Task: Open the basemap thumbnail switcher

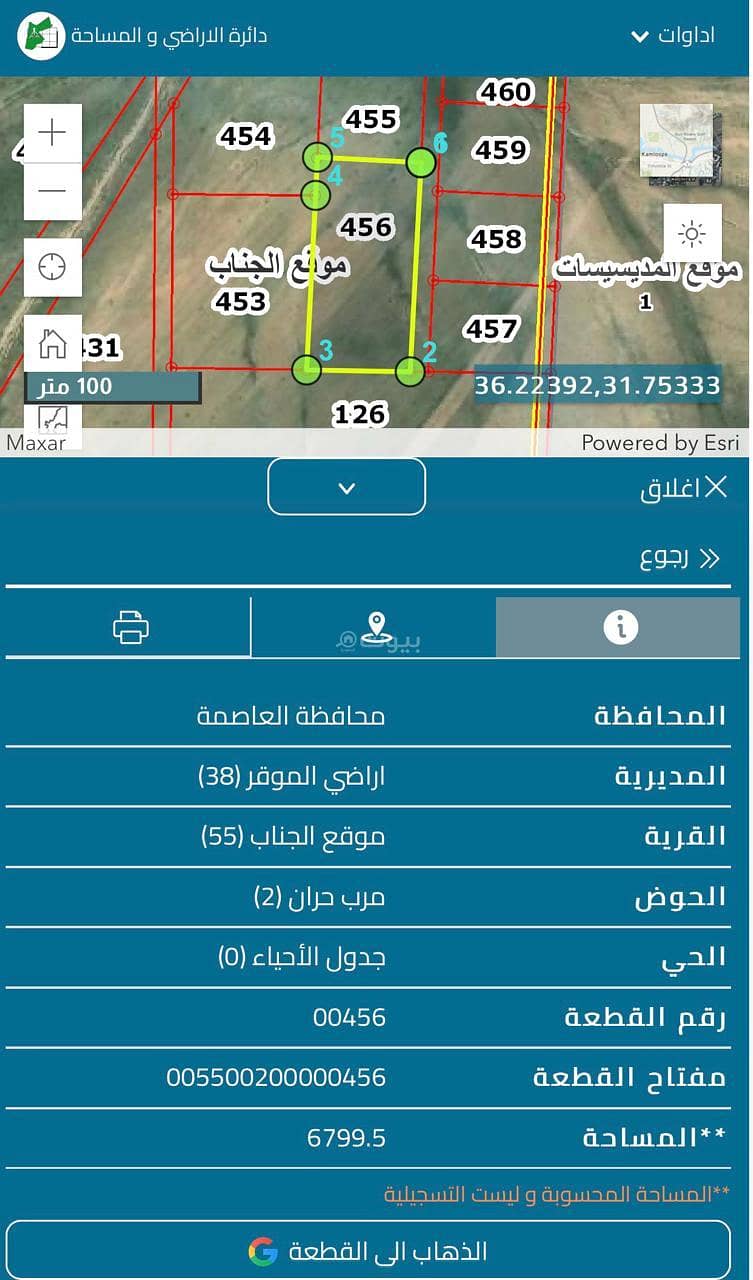Action: 676,140
